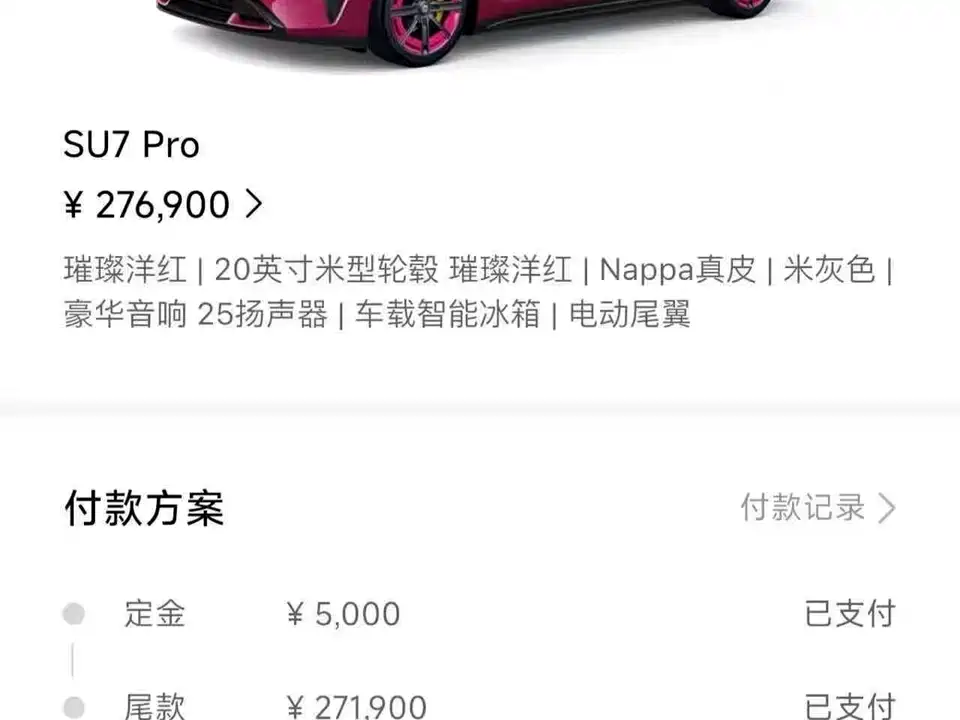The width and height of the screenshot is (960, 720).
Task: Open the ¥276,900 price details
Action: click(163, 205)
